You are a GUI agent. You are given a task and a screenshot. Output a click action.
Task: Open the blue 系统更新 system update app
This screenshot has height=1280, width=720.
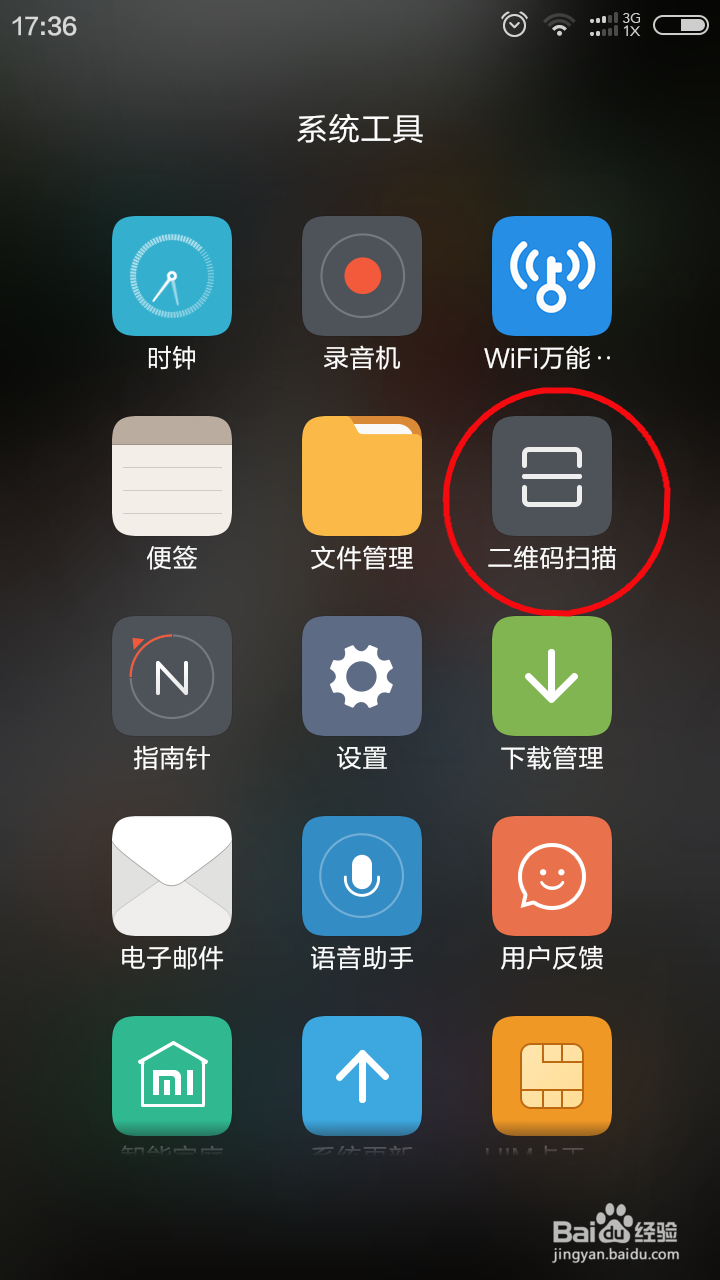point(361,1076)
